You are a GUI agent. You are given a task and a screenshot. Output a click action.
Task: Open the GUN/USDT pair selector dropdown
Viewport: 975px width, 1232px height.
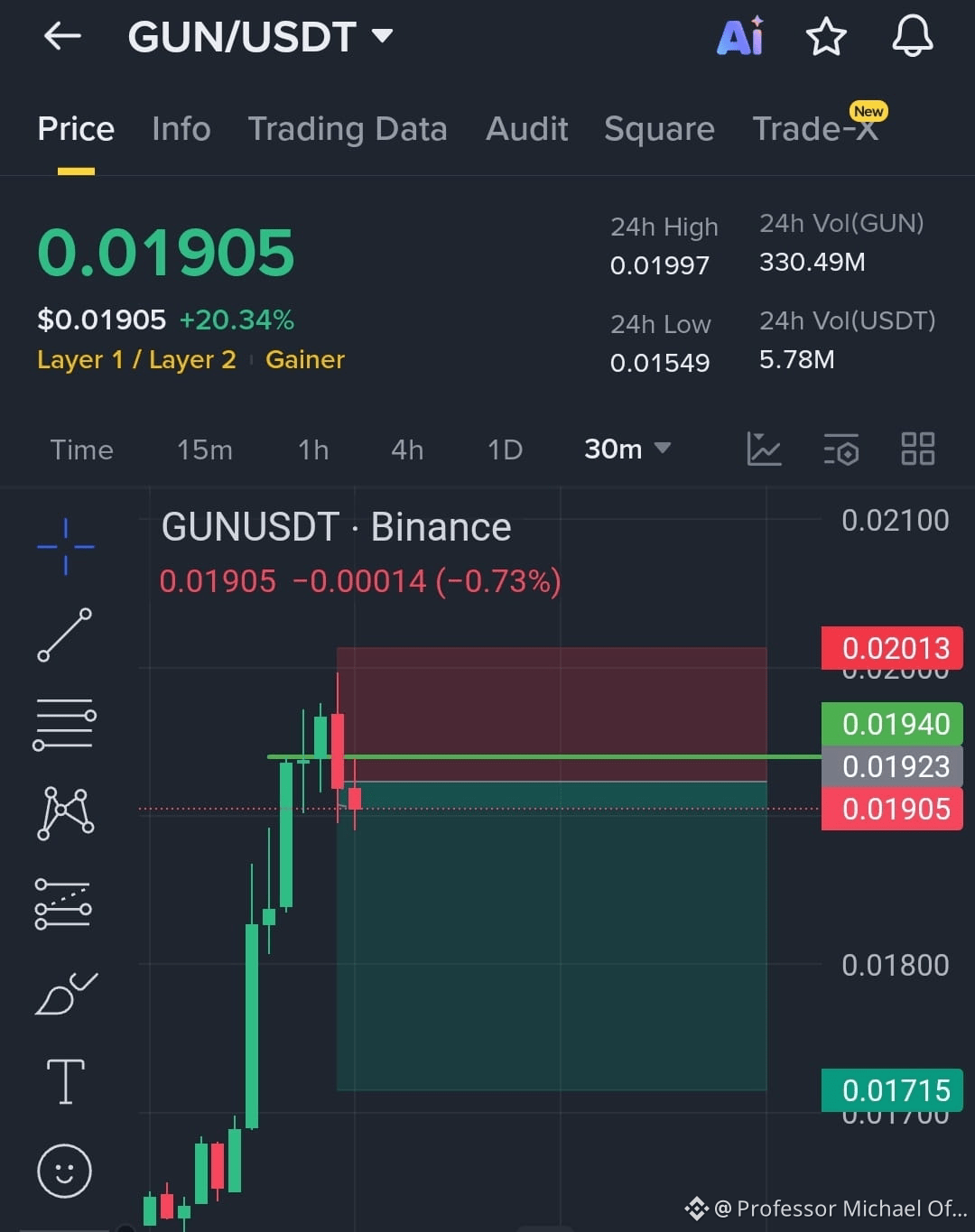pos(260,37)
